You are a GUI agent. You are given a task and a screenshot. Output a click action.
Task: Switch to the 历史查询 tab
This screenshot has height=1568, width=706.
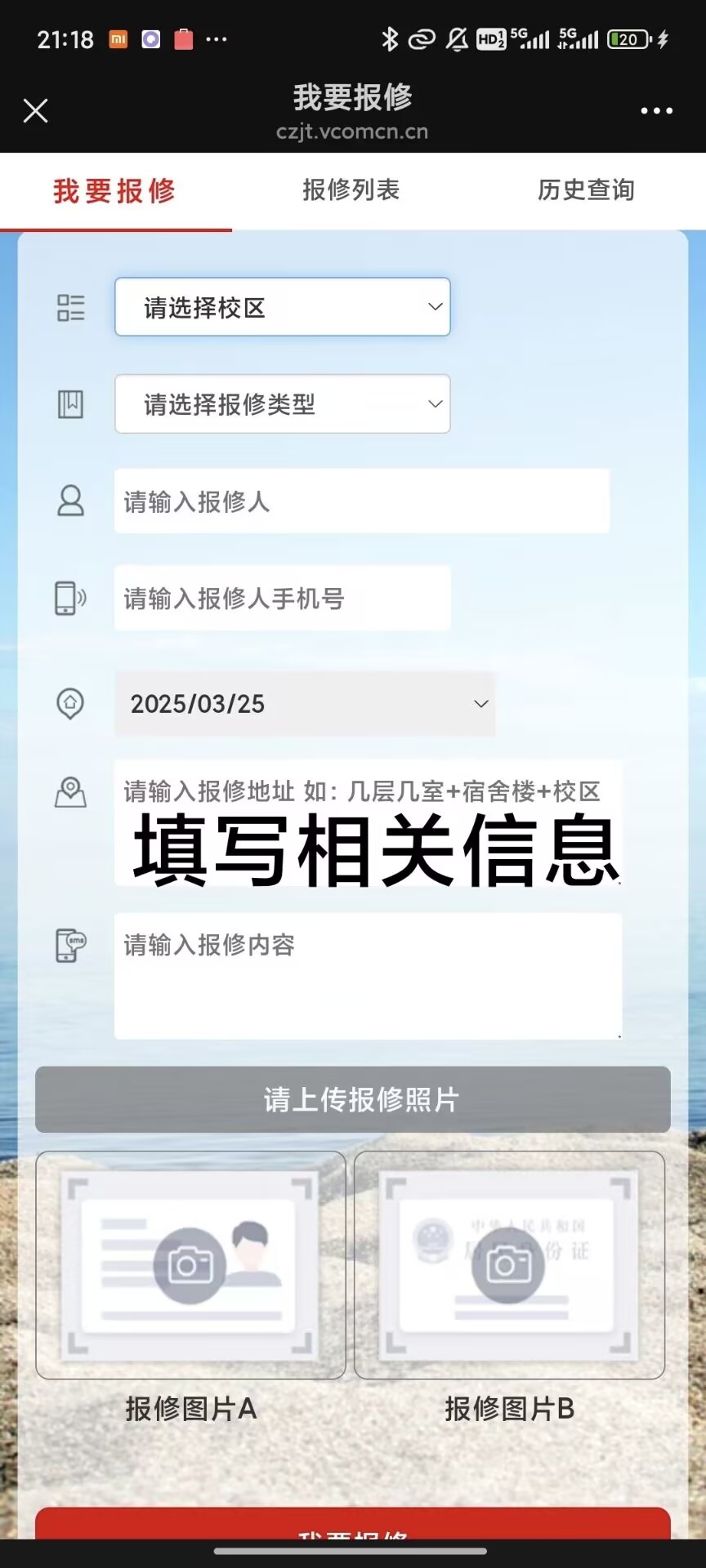(x=586, y=190)
